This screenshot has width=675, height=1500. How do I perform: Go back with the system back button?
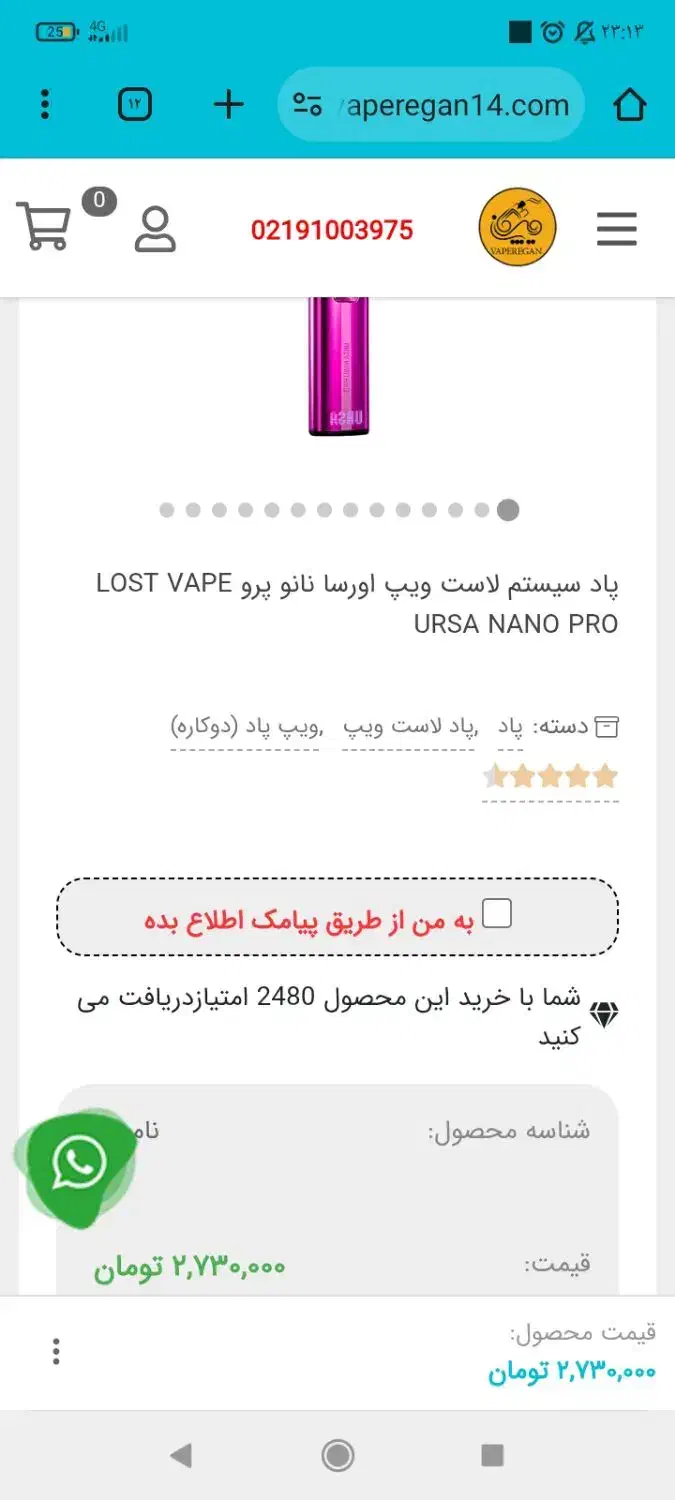click(x=181, y=1455)
